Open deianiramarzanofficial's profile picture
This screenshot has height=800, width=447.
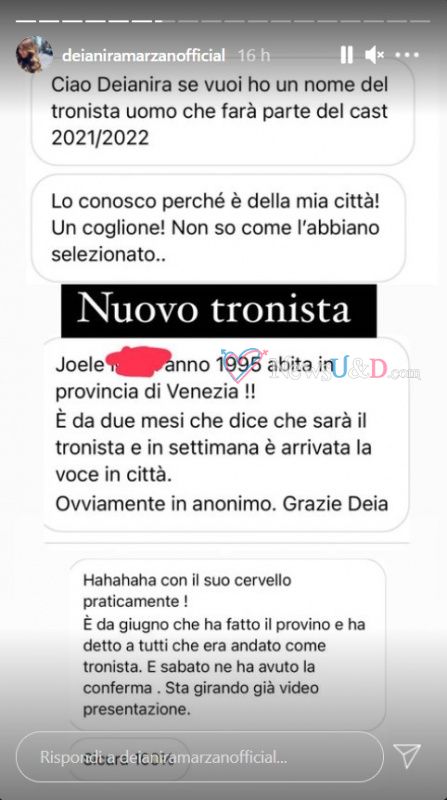pyautogui.click(x=35, y=55)
